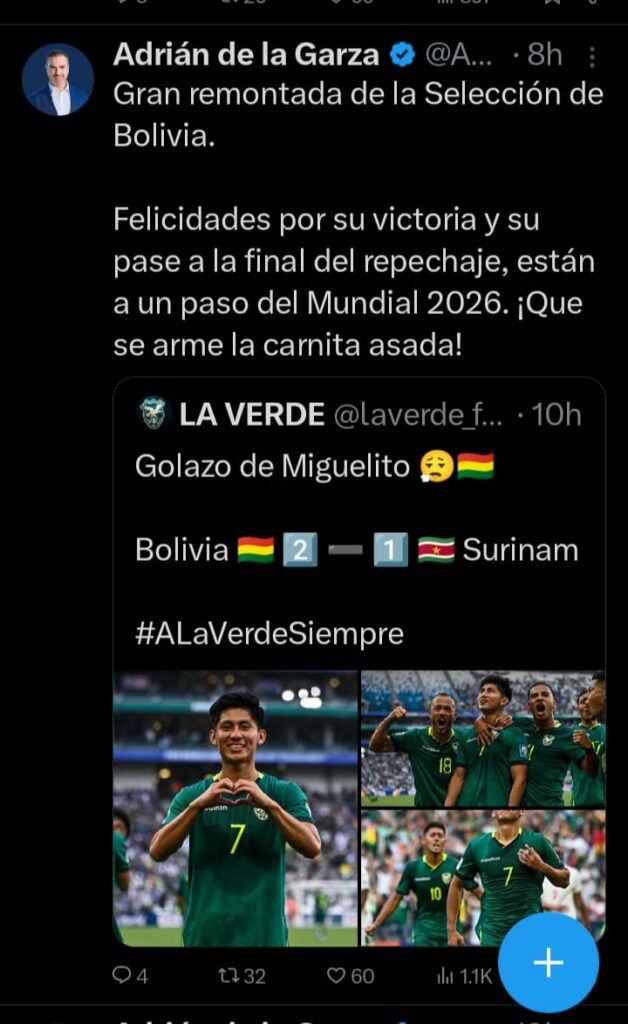Open Adrián de la Garza's profile picture

pyautogui.click(x=58, y=80)
